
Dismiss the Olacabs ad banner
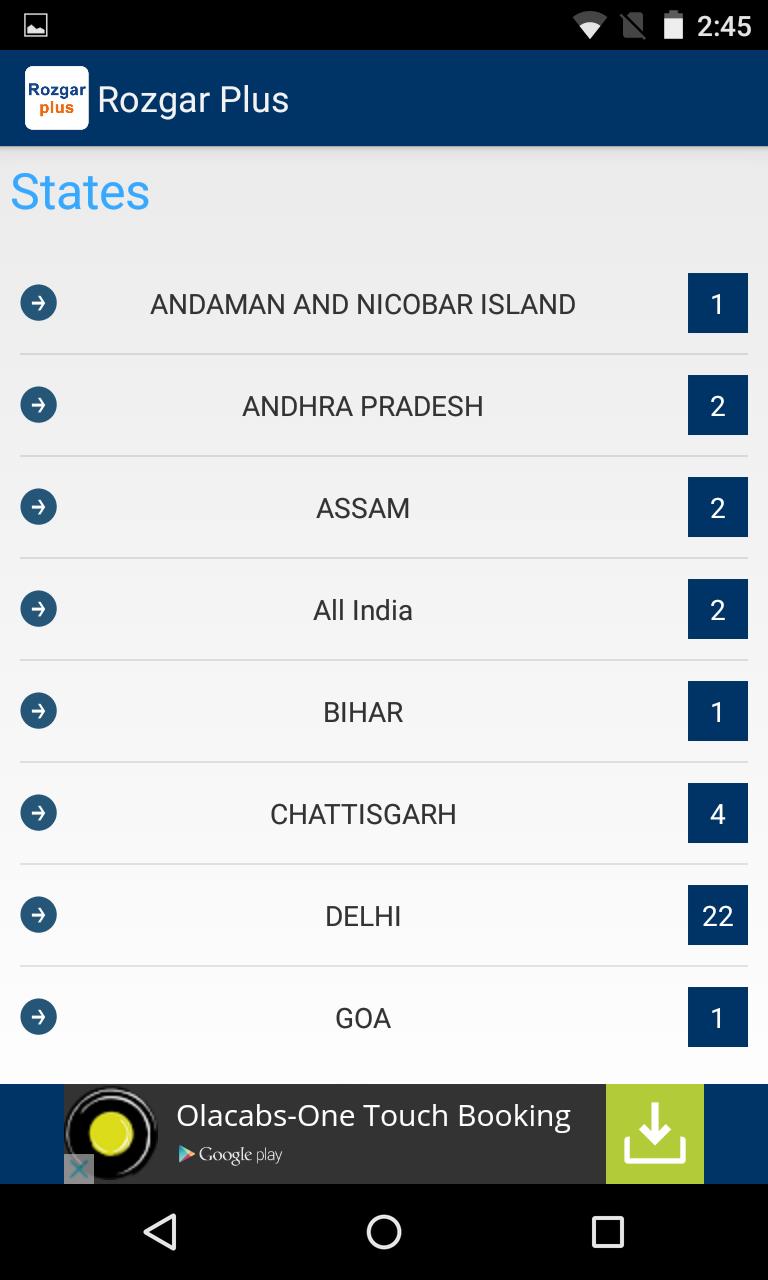pos(78,1168)
